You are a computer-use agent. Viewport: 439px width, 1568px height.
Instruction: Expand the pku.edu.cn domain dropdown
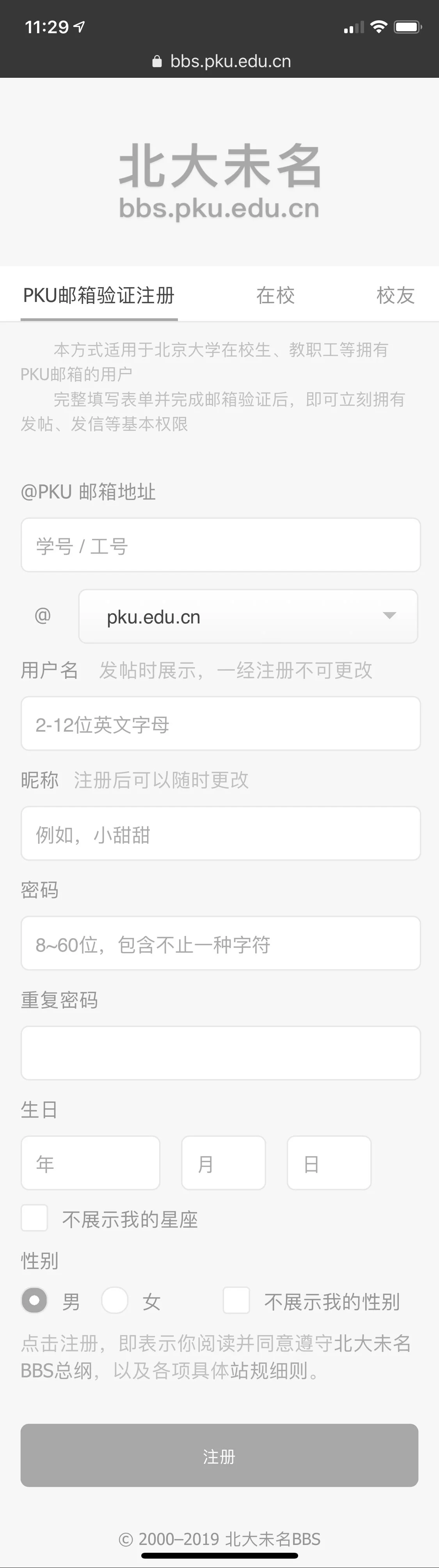pyautogui.click(x=248, y=616)
